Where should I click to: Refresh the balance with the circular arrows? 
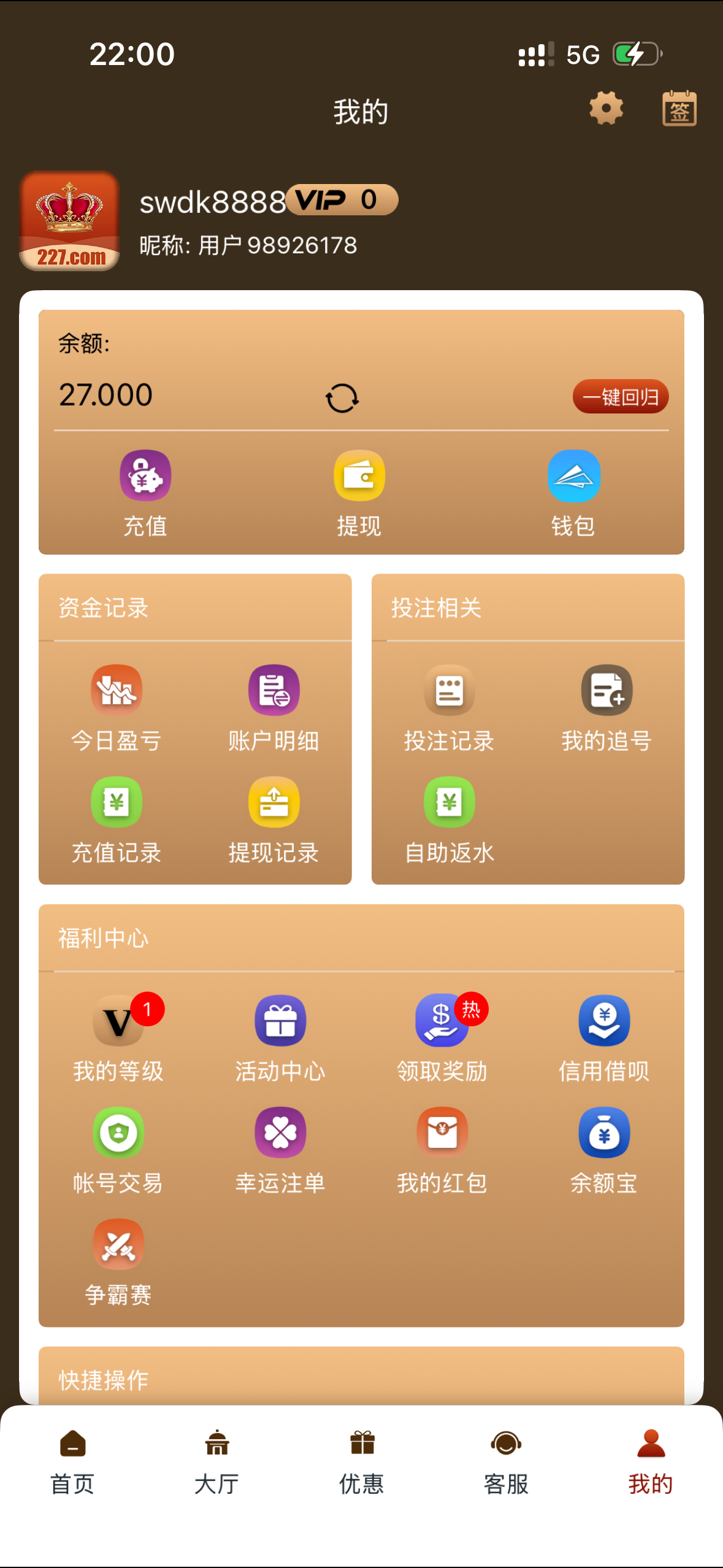click(342, 398)
